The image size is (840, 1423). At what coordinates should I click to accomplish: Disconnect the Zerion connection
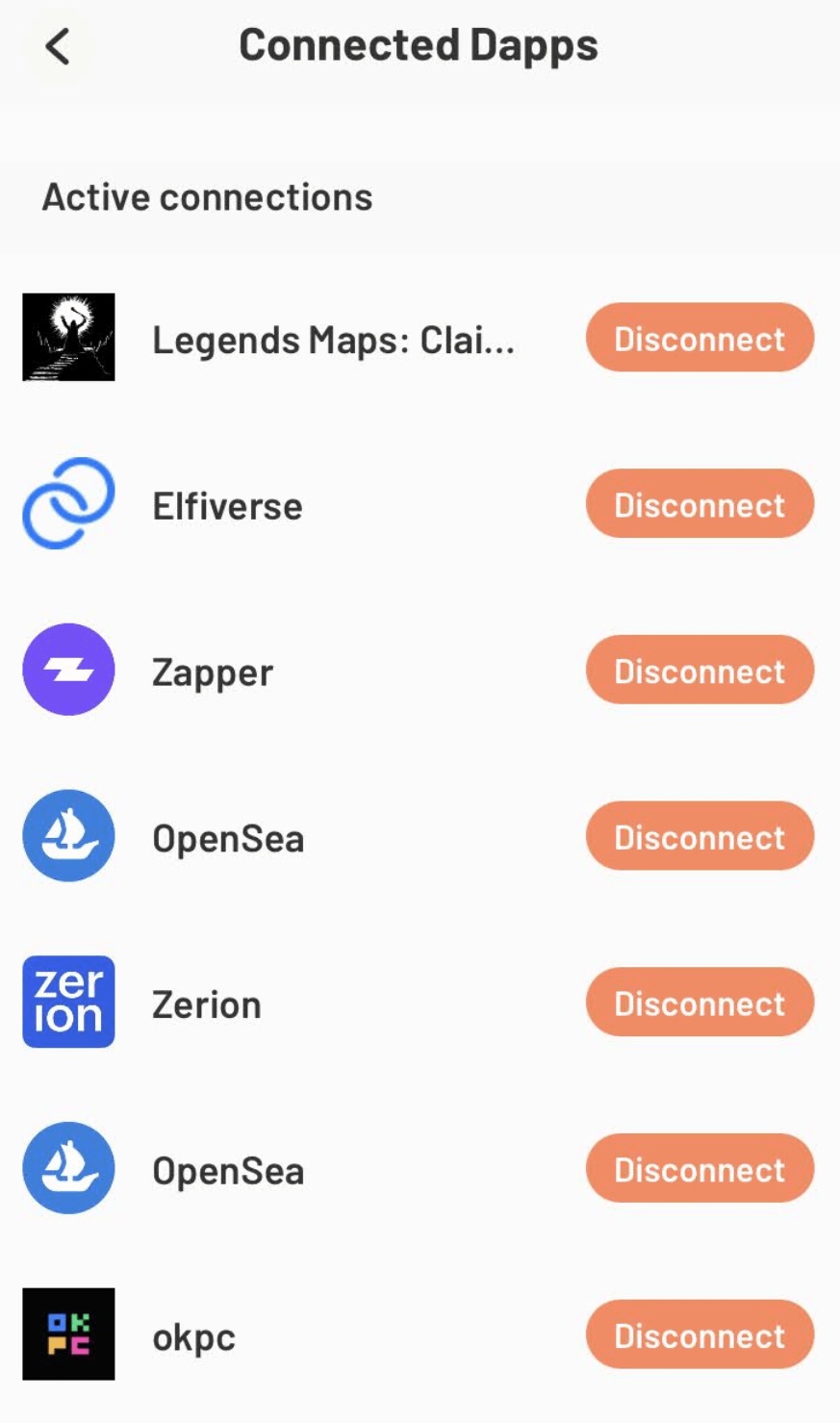pyautogui.click(x=700, y=1004)
